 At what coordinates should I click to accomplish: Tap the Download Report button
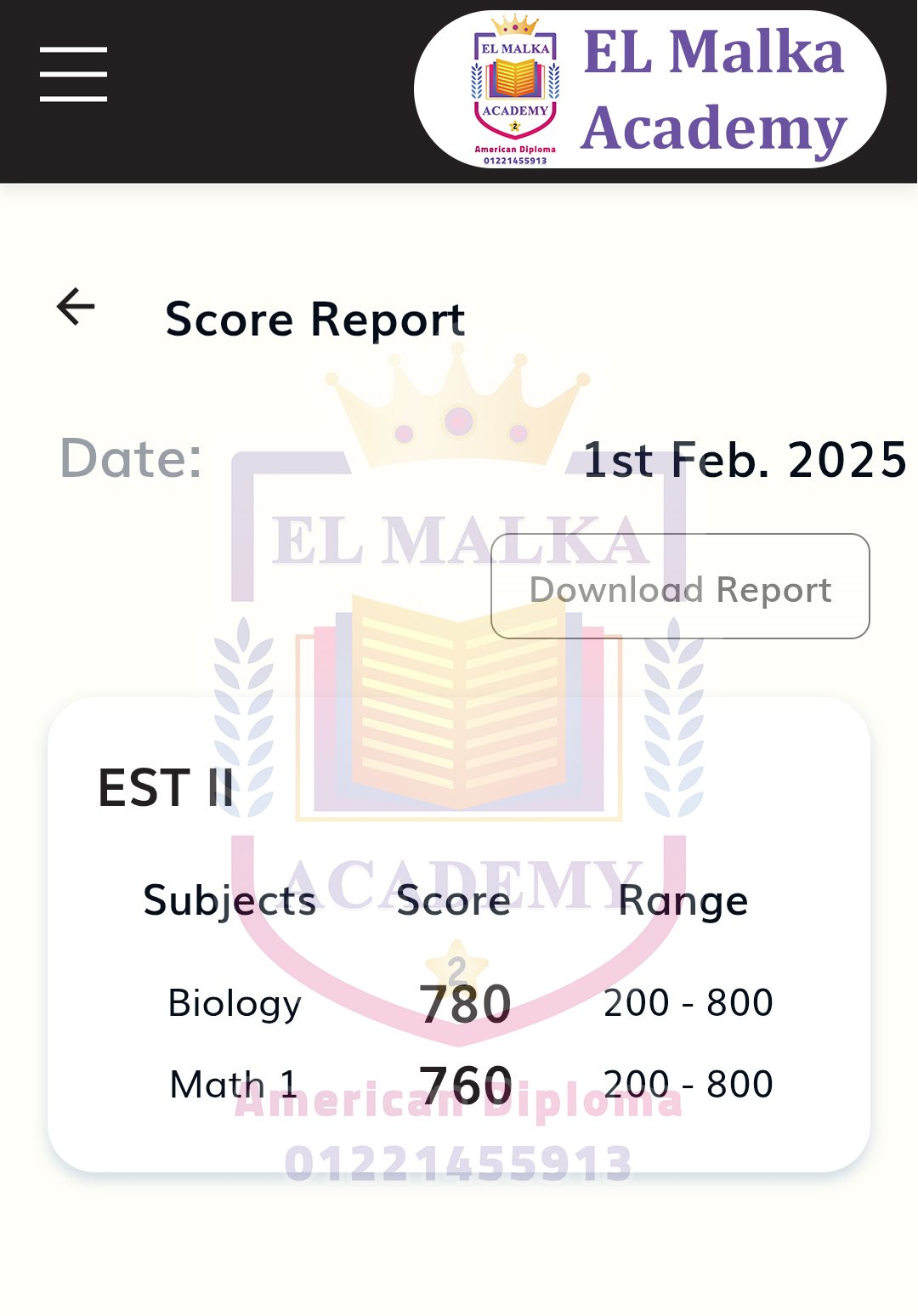point(680,587)
